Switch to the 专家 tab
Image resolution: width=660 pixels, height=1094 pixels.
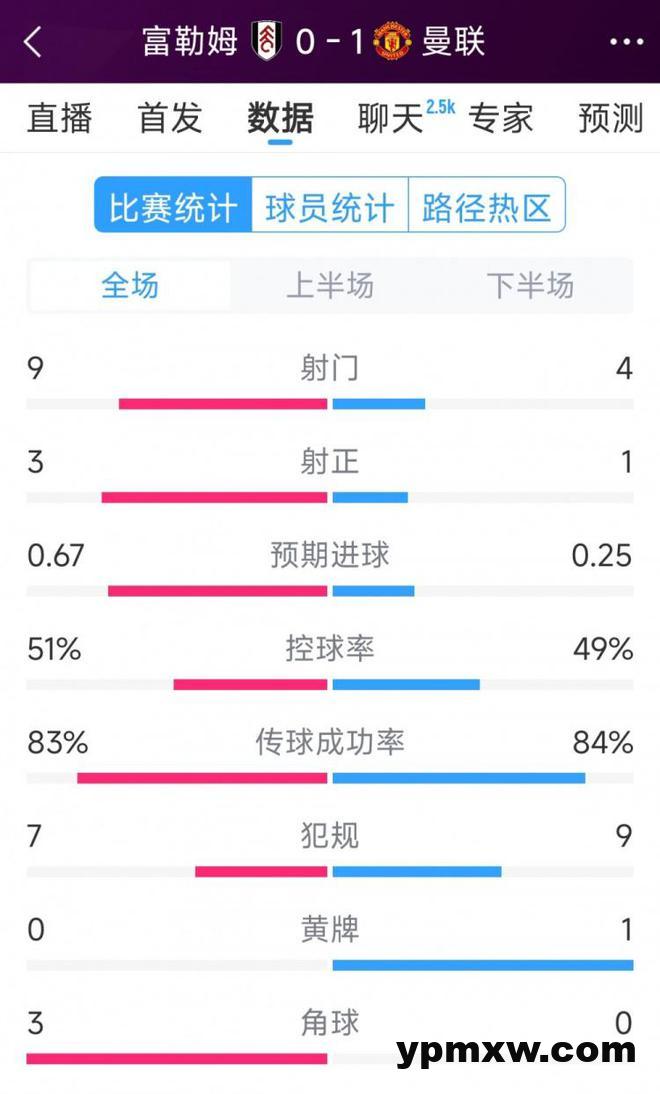tap(501, 118)
